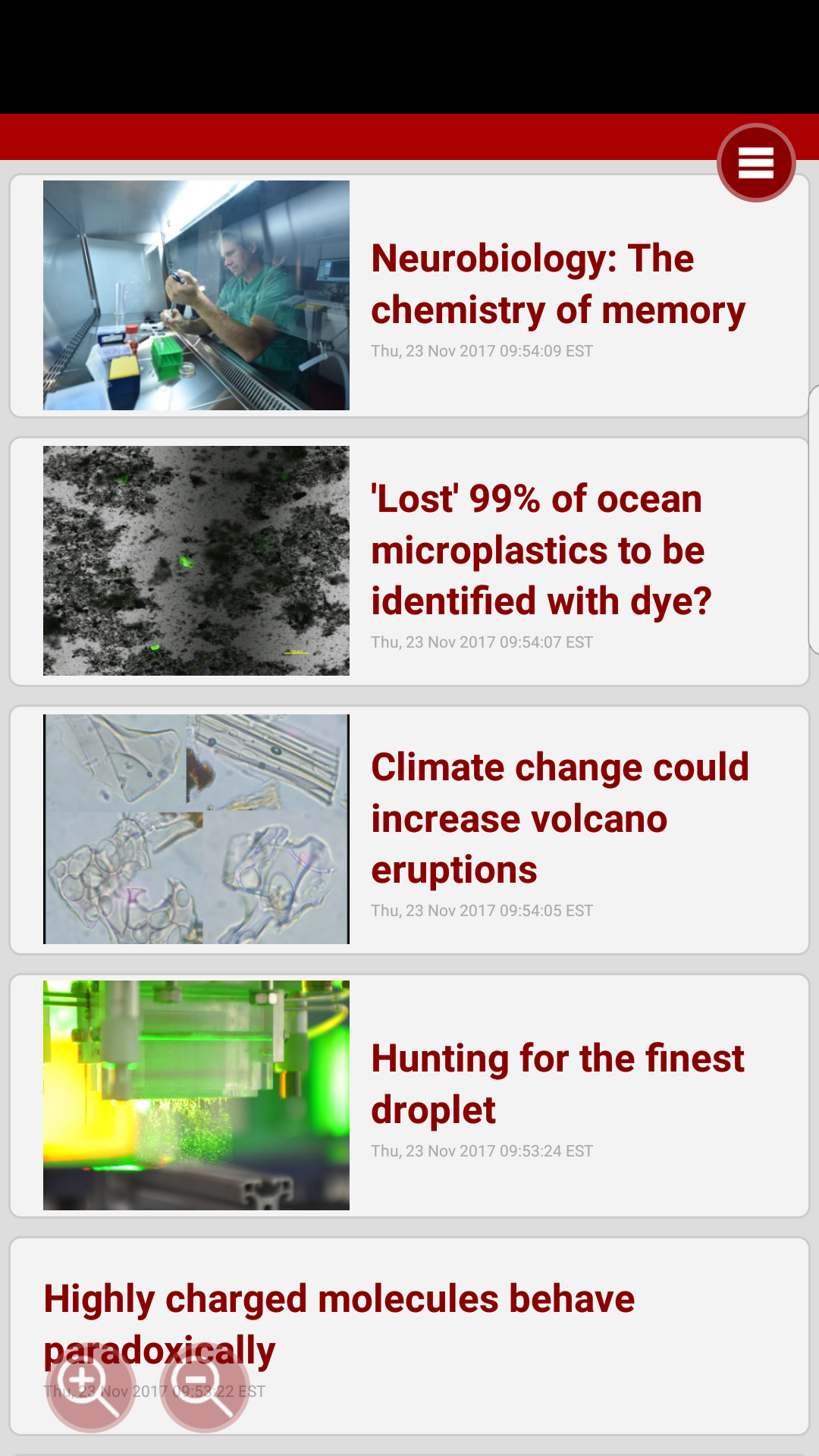Read 'Climate change could increase volcano eruptions'
Screen dimensions: 819x1456
click(560, 817)
